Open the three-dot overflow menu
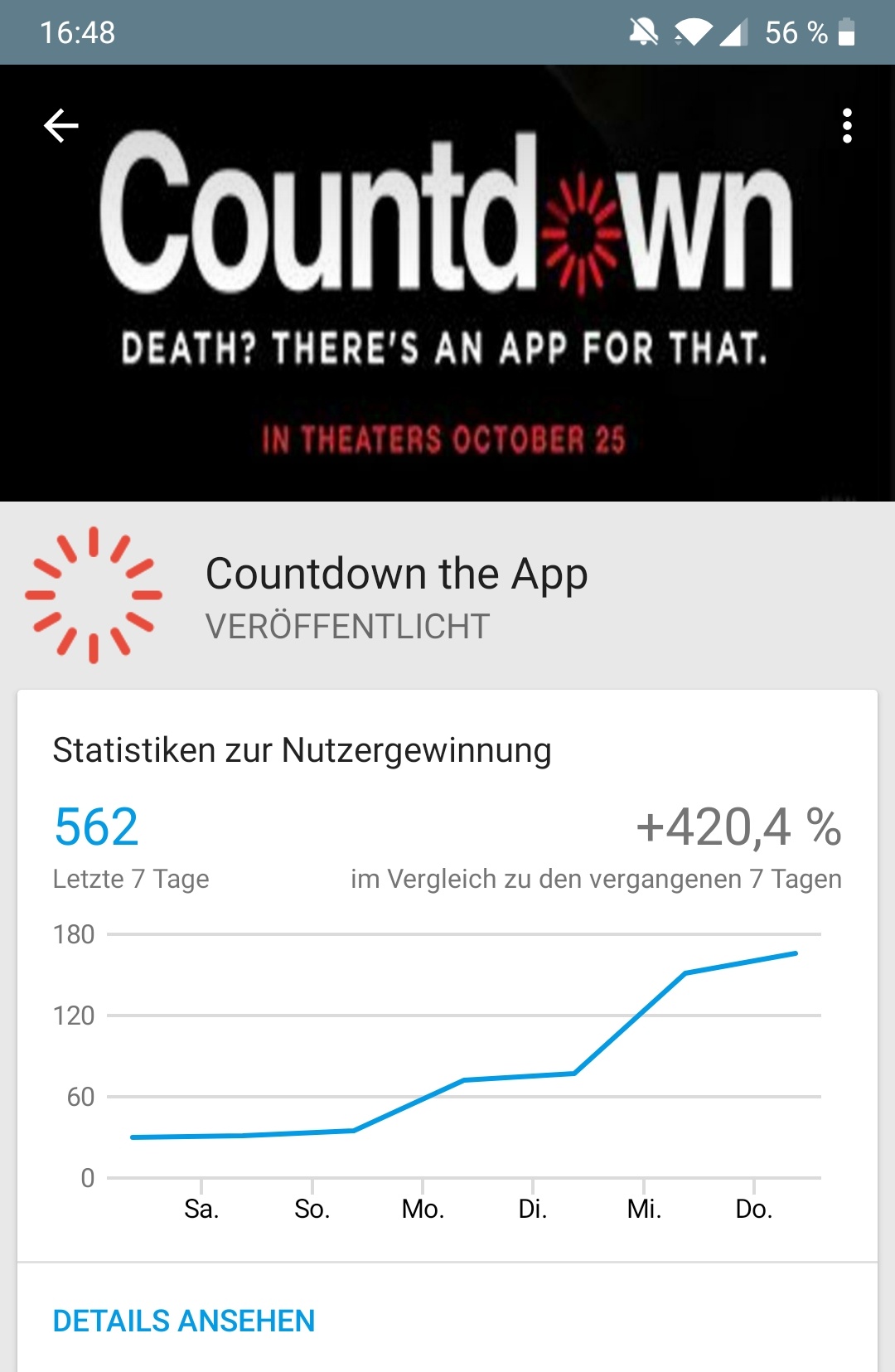The image size is (895, 1372). pyautogui.click(x=846, y=126)
